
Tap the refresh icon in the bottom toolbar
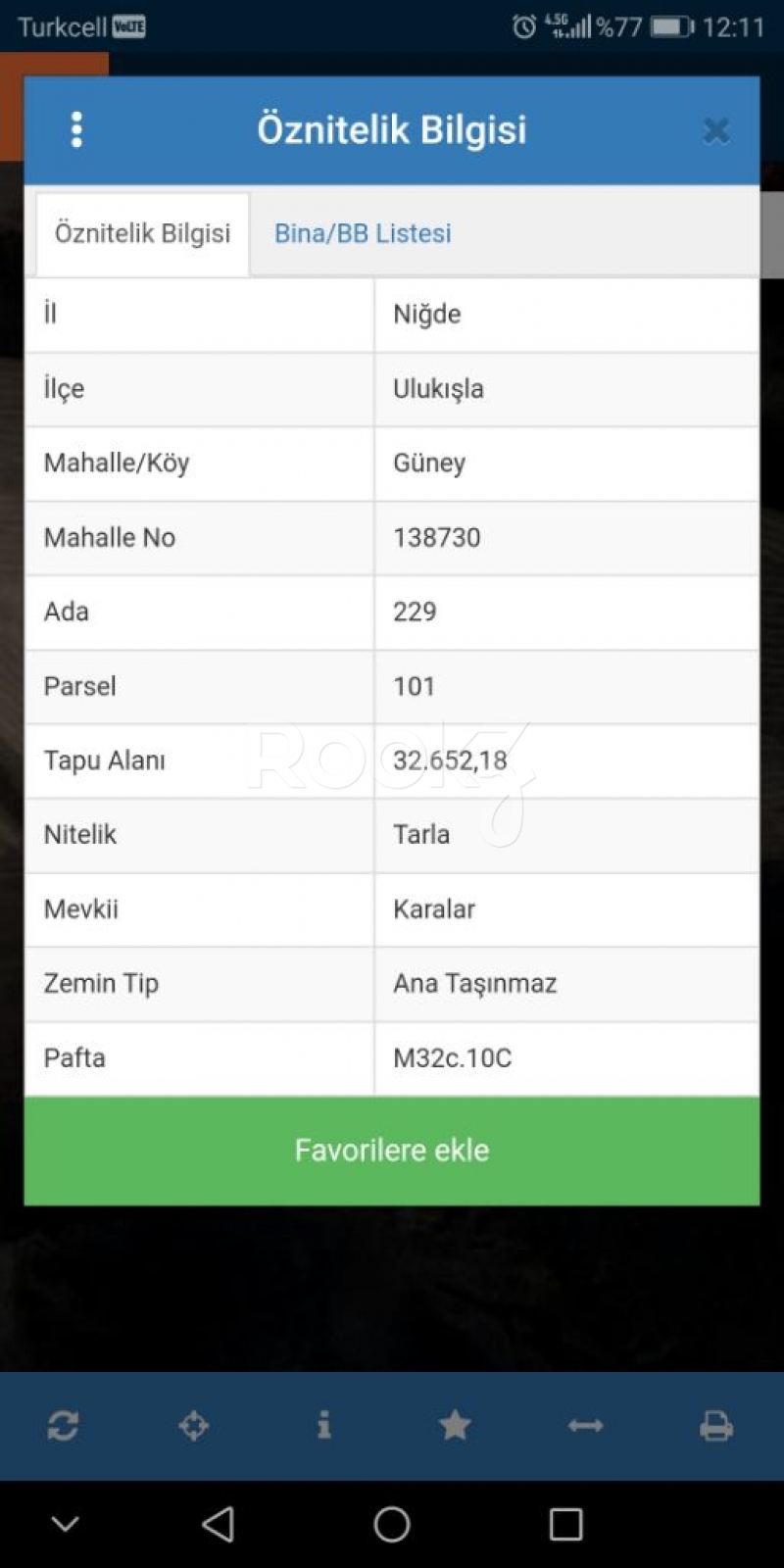pos(63,1426)
